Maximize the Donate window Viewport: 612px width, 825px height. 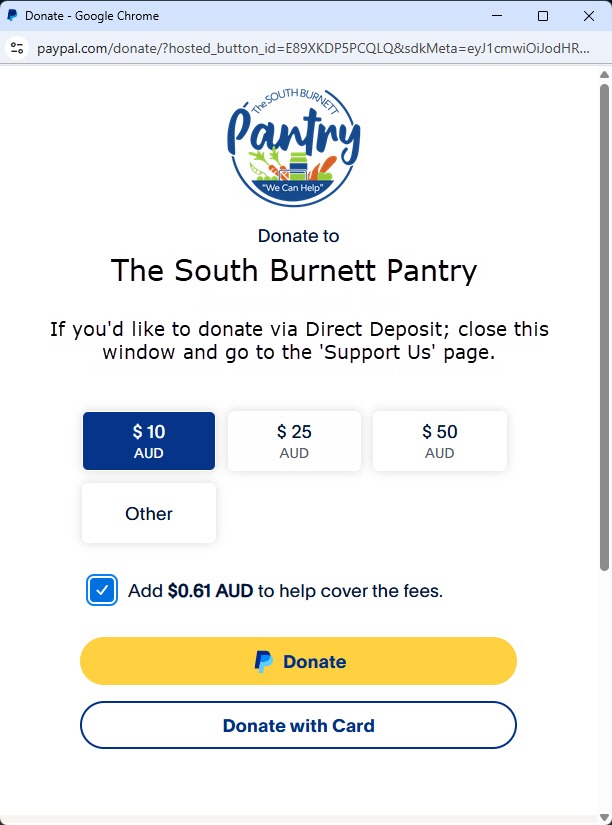tap(542, 16)
